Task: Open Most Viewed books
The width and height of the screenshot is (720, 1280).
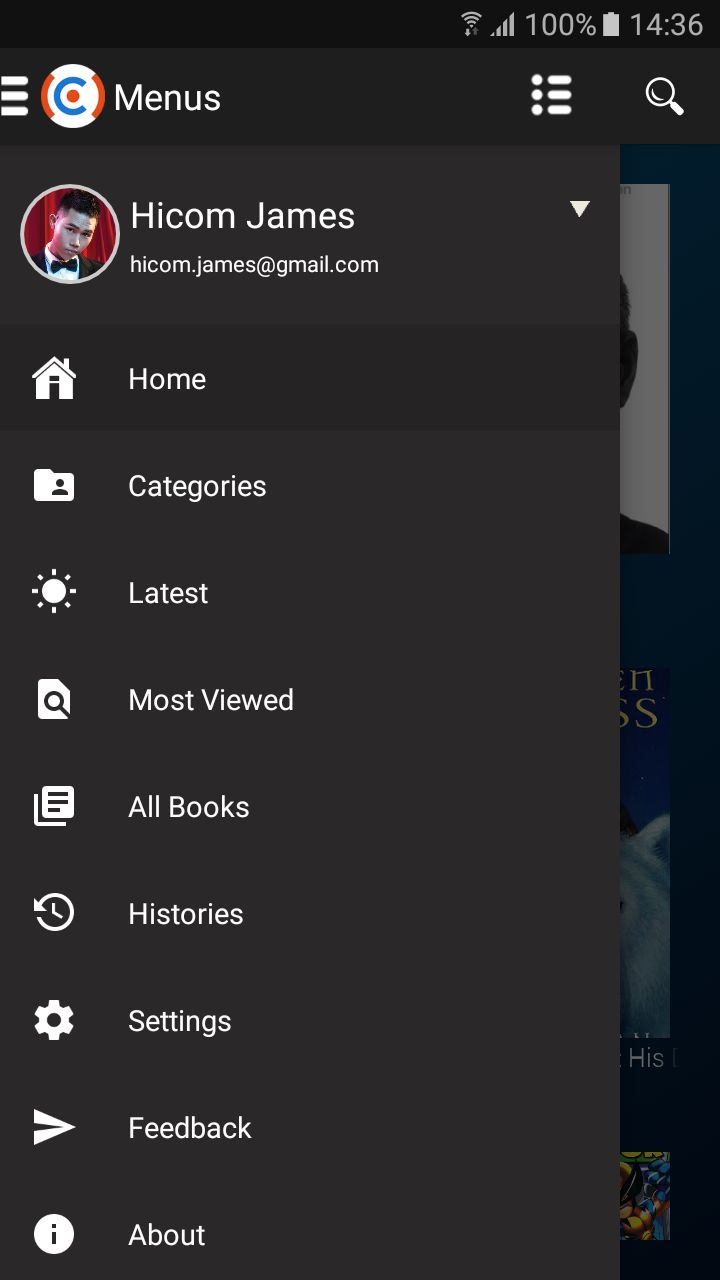Action: (210, 700)
